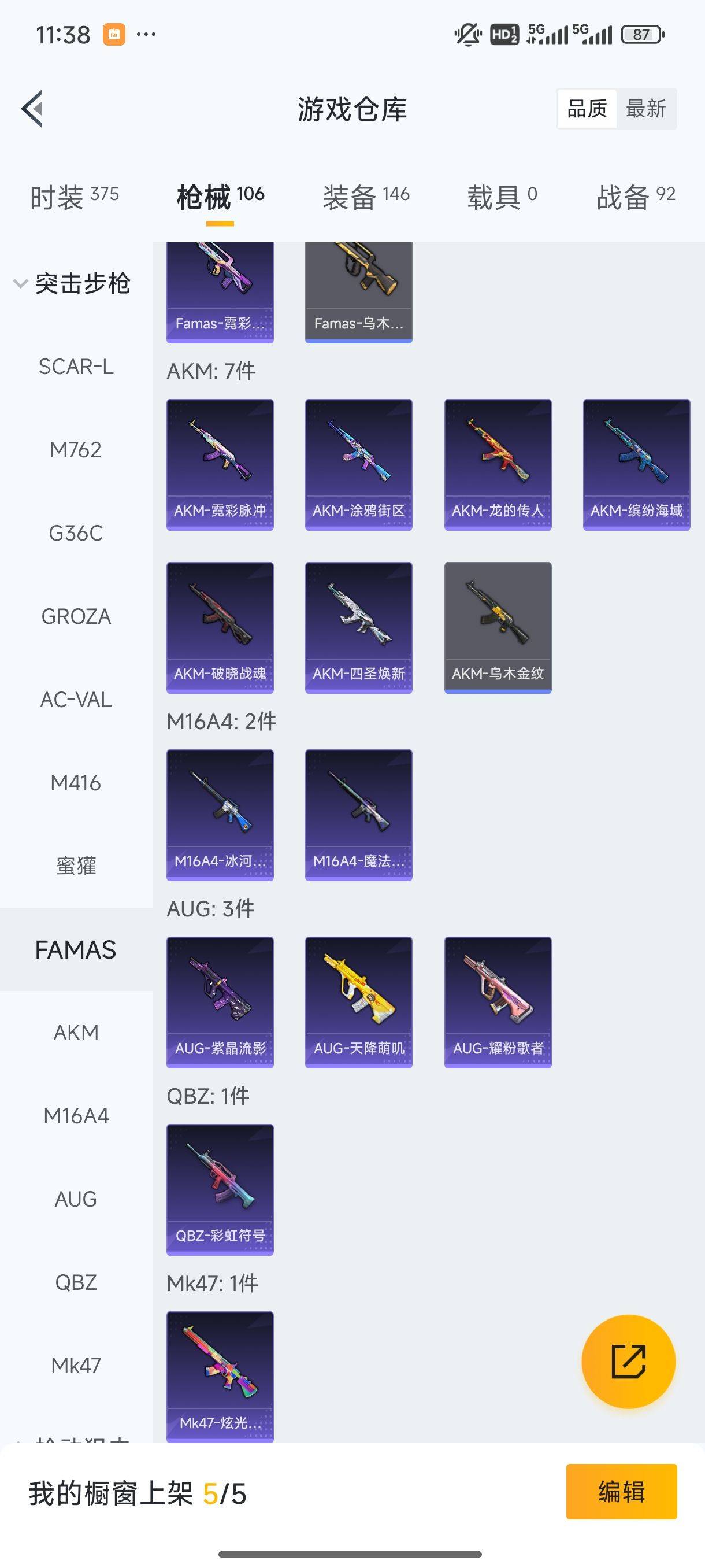The image size is (705, 1568).
Task: Select SCAR-L in the side list
Action: coord(76,367)
